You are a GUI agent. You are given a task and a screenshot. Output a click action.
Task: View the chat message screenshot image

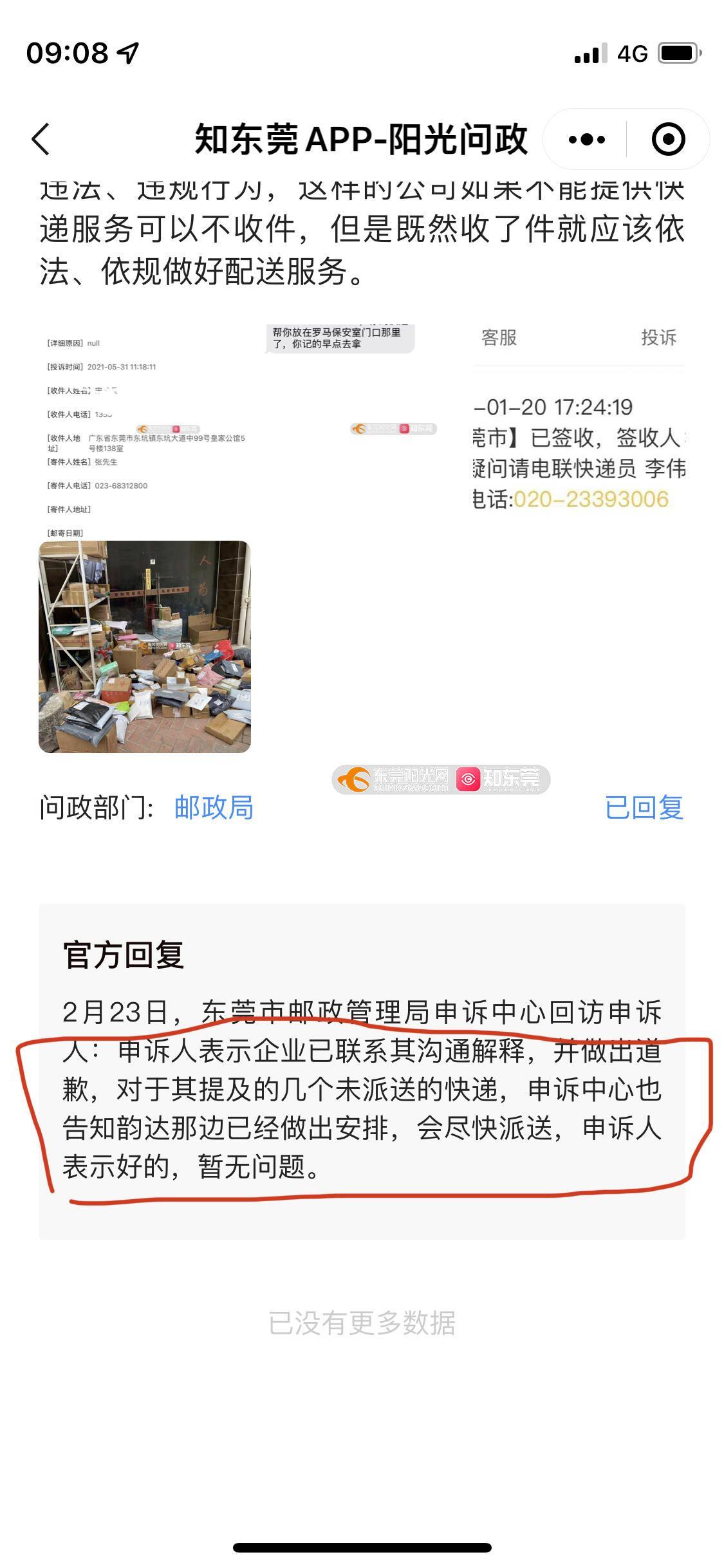(x=362, y=431)
